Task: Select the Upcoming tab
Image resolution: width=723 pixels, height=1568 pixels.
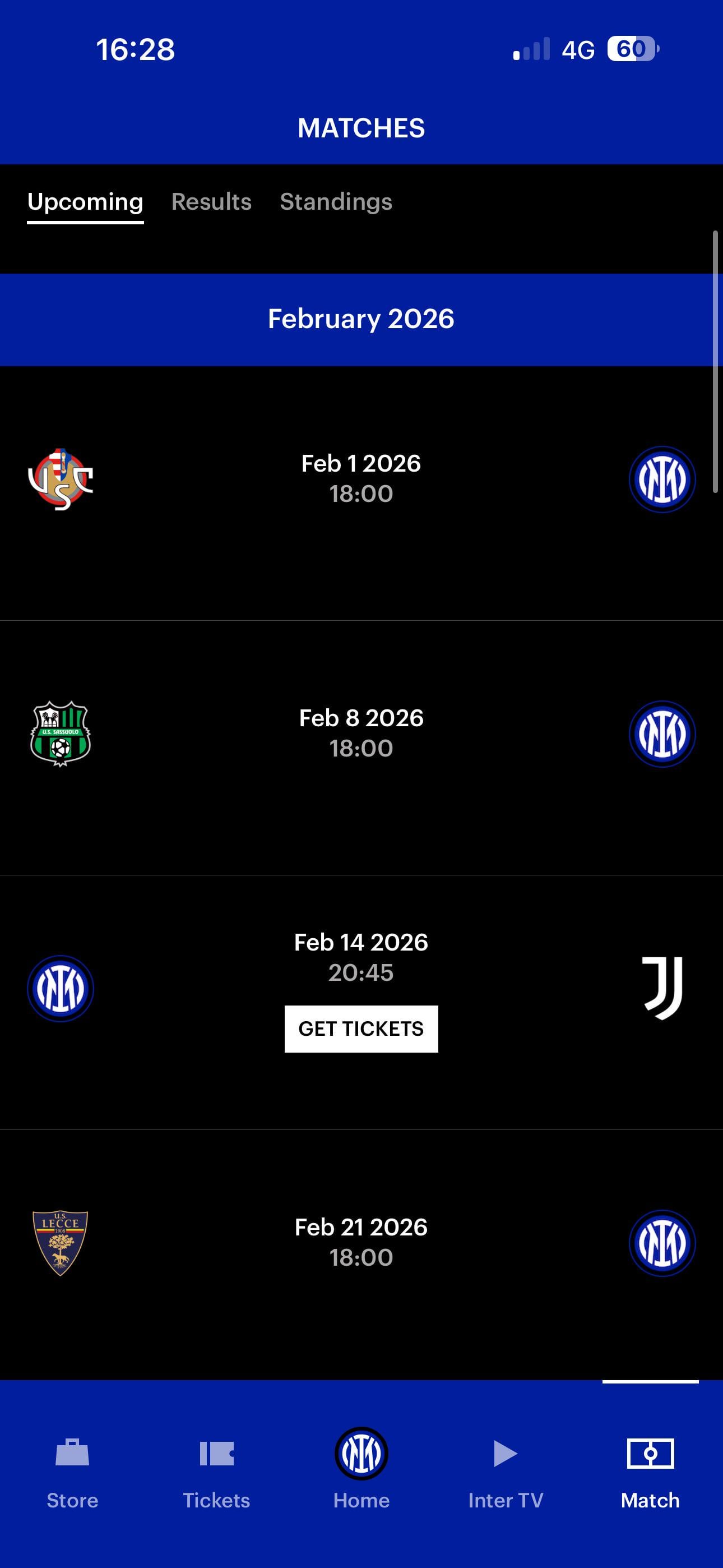Action: click(x=85, y=201)
